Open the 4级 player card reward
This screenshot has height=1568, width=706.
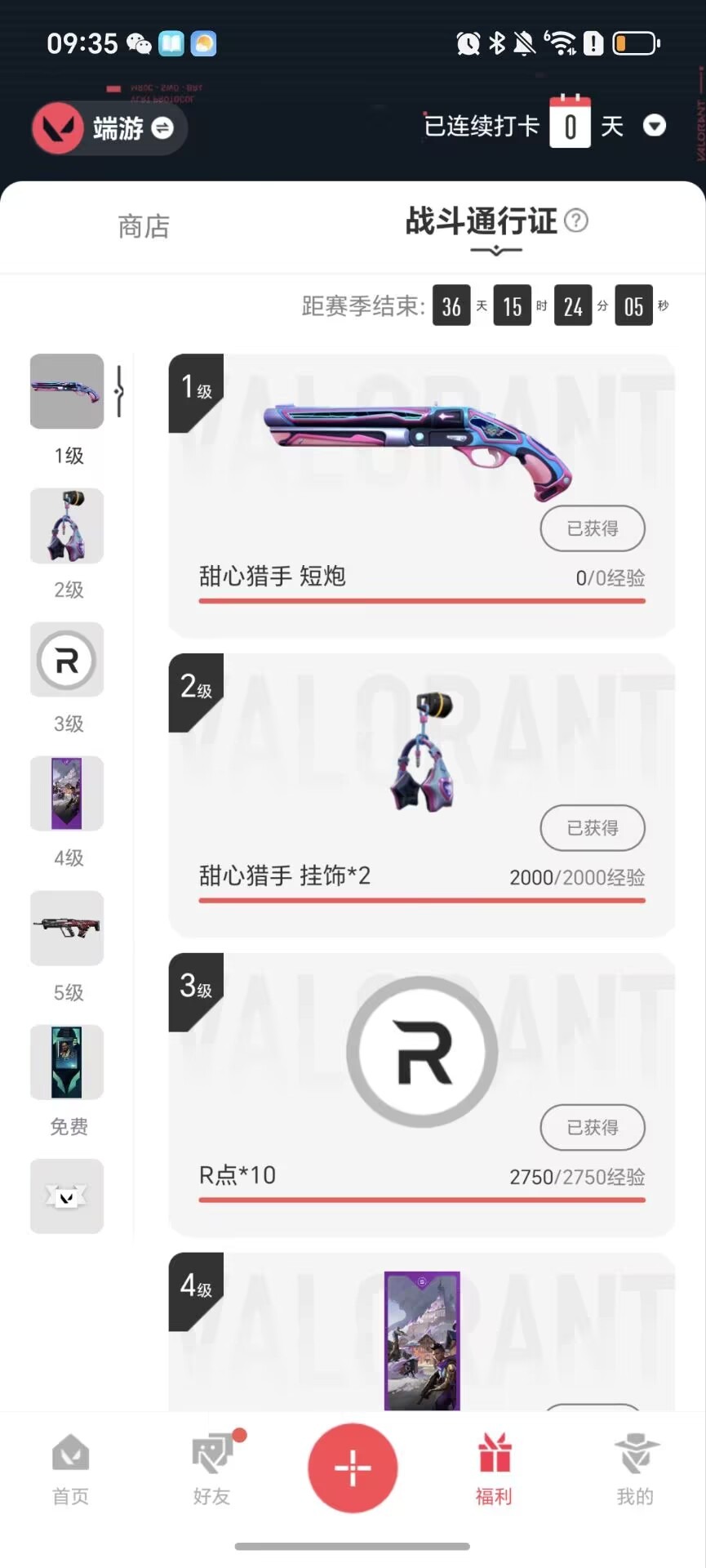(x=422, y=1339)
